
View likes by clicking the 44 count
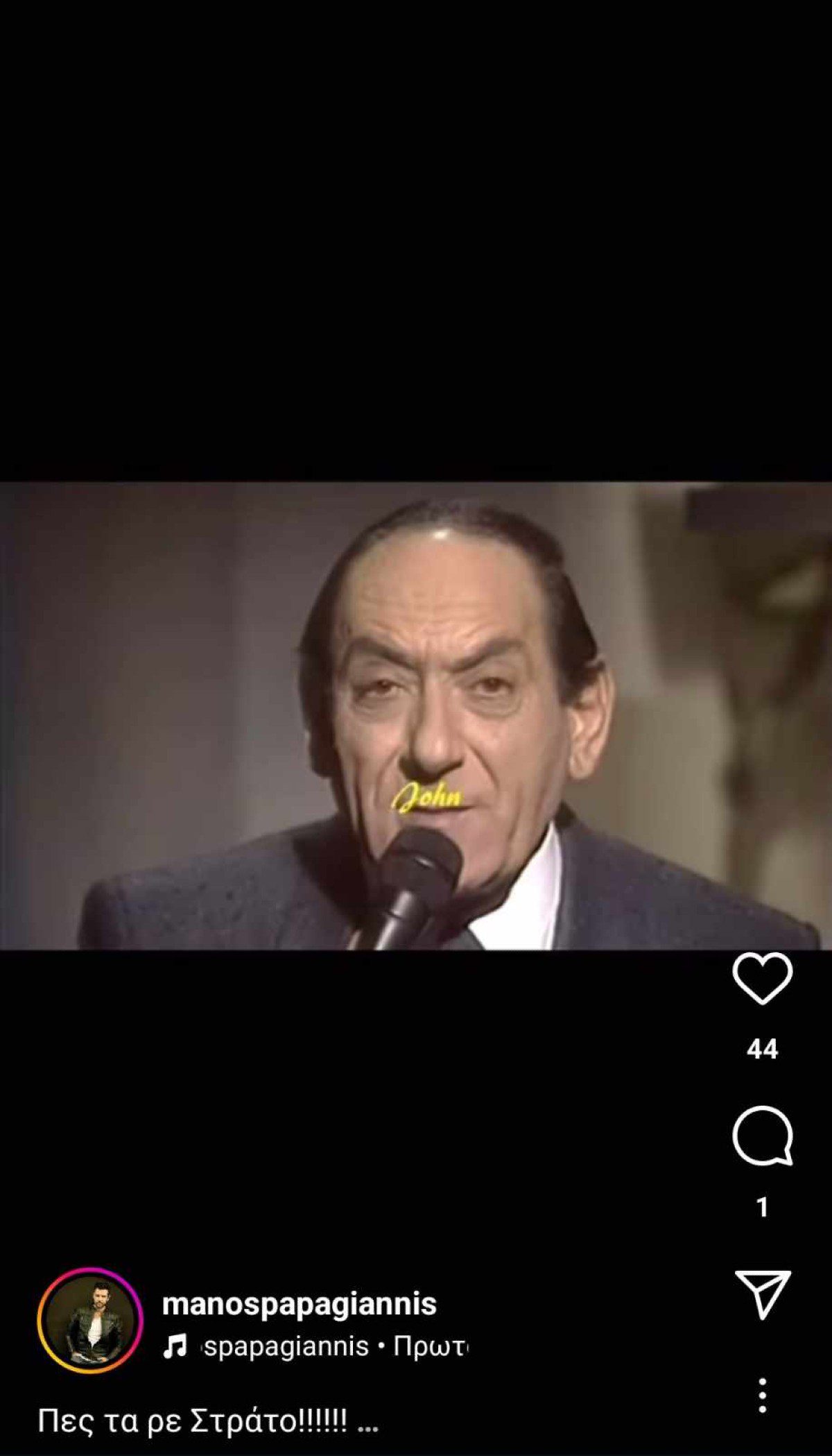pos(763,1048)
